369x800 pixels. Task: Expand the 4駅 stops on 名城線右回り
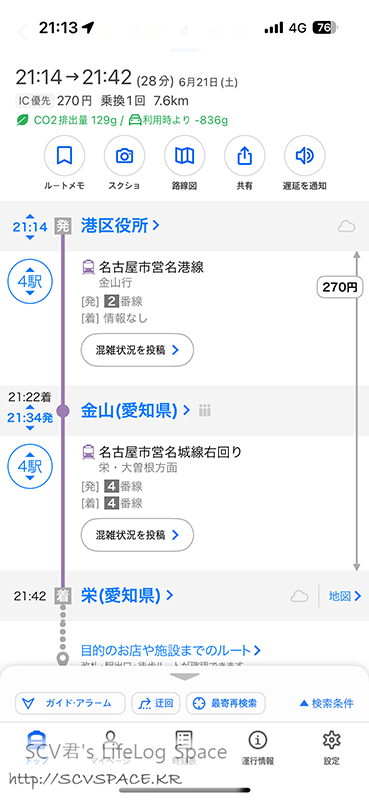point(30,467)
